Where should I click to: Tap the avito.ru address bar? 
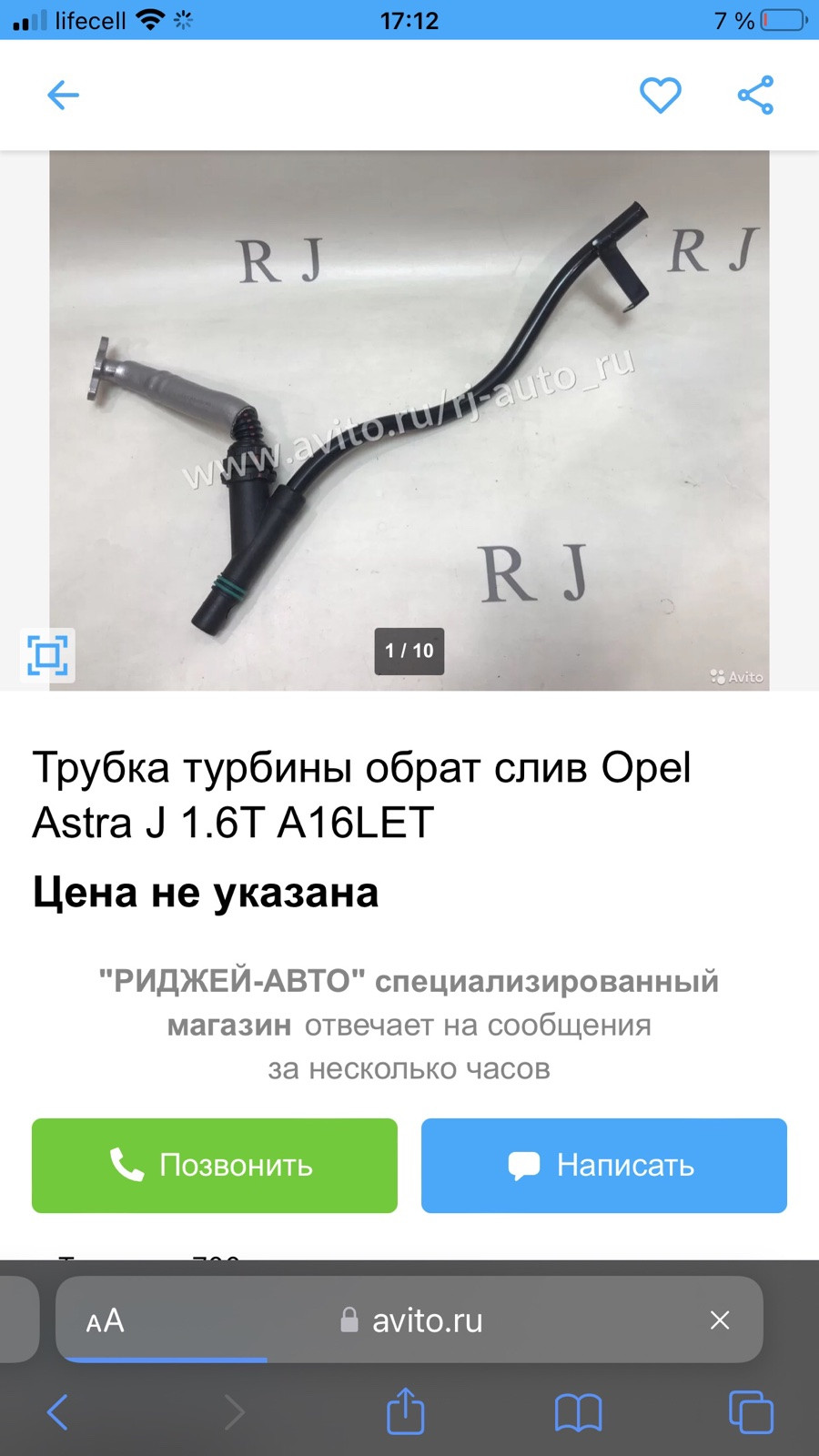(411, 1320)
